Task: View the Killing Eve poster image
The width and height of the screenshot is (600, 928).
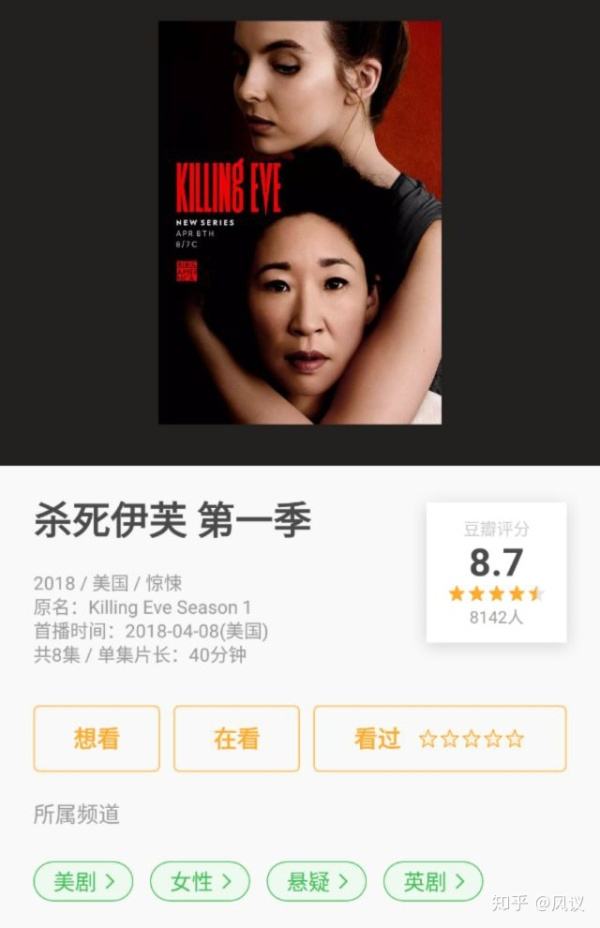Action: pyautogui.click(x=300, y=222)
